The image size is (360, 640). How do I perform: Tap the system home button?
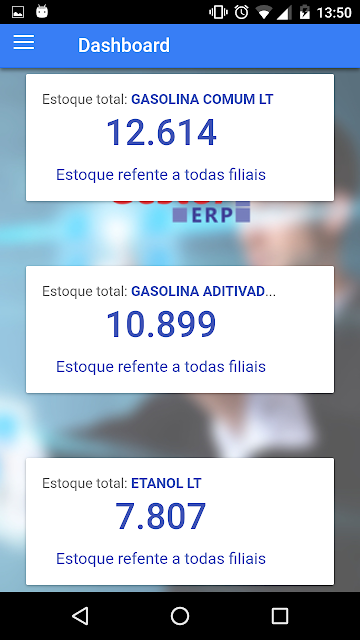(x=180, y=616)
